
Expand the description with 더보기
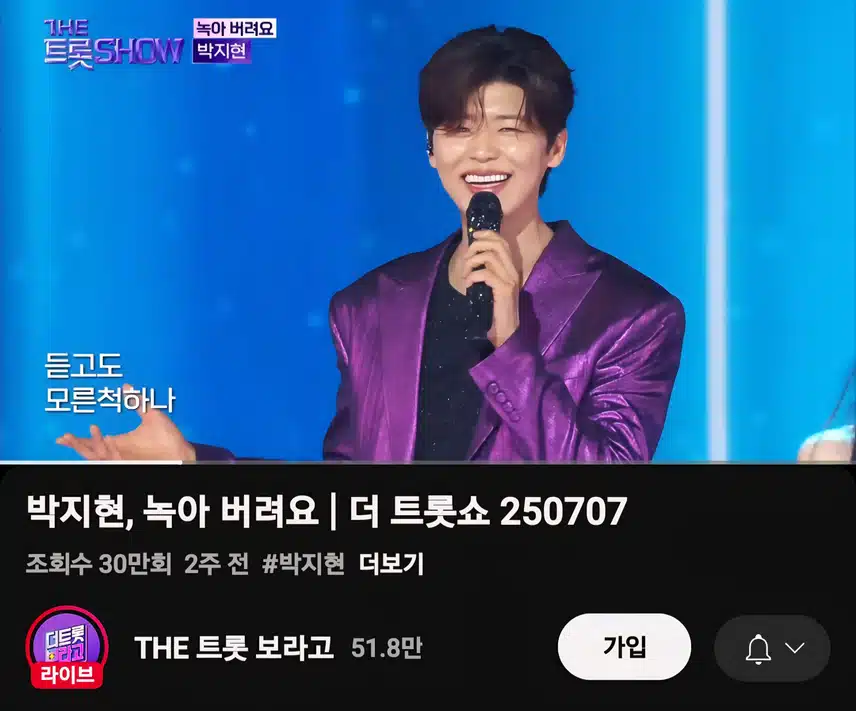(x=391, y=564)
